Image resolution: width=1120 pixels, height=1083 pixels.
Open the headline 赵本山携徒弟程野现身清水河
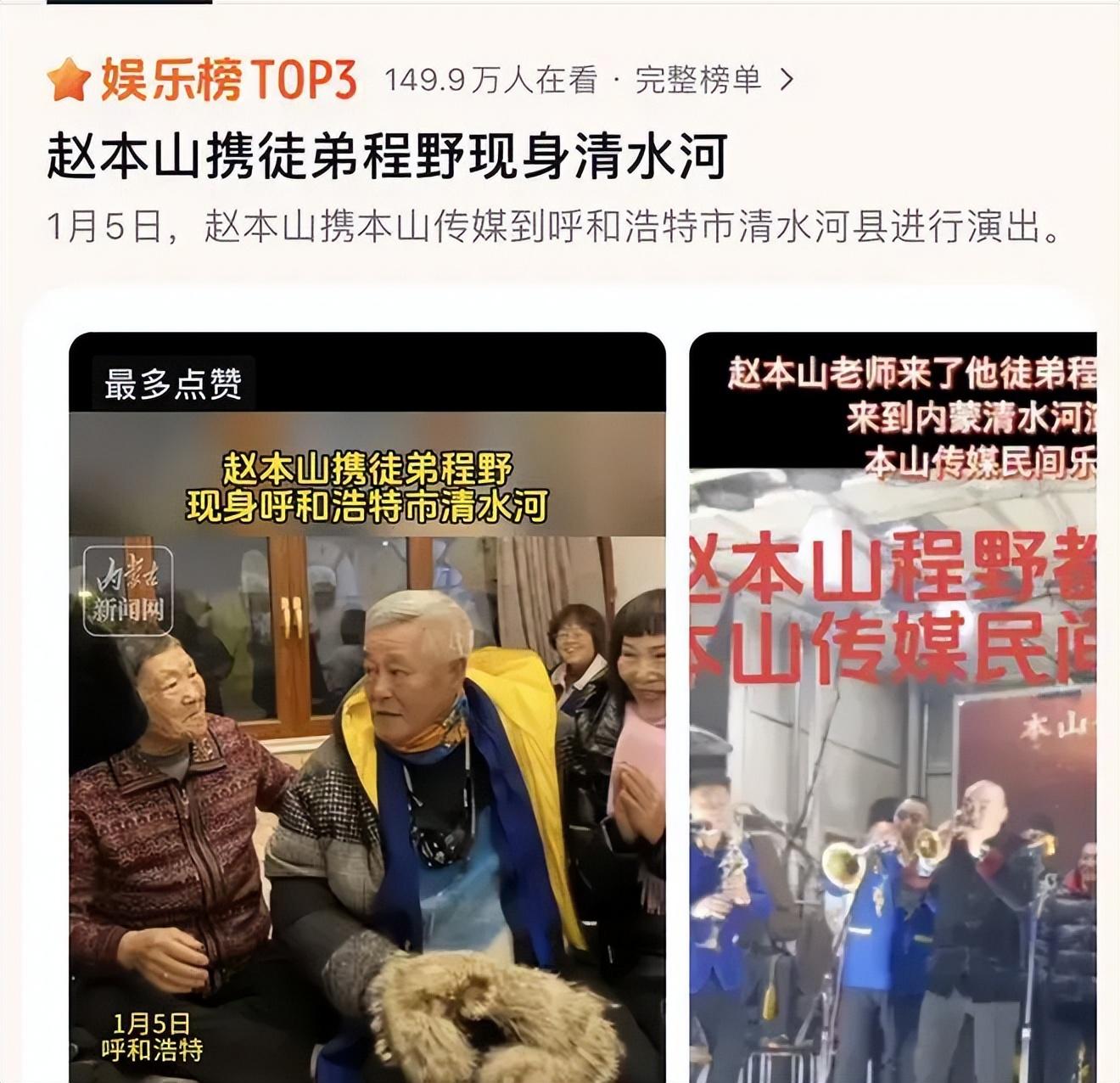387,157
